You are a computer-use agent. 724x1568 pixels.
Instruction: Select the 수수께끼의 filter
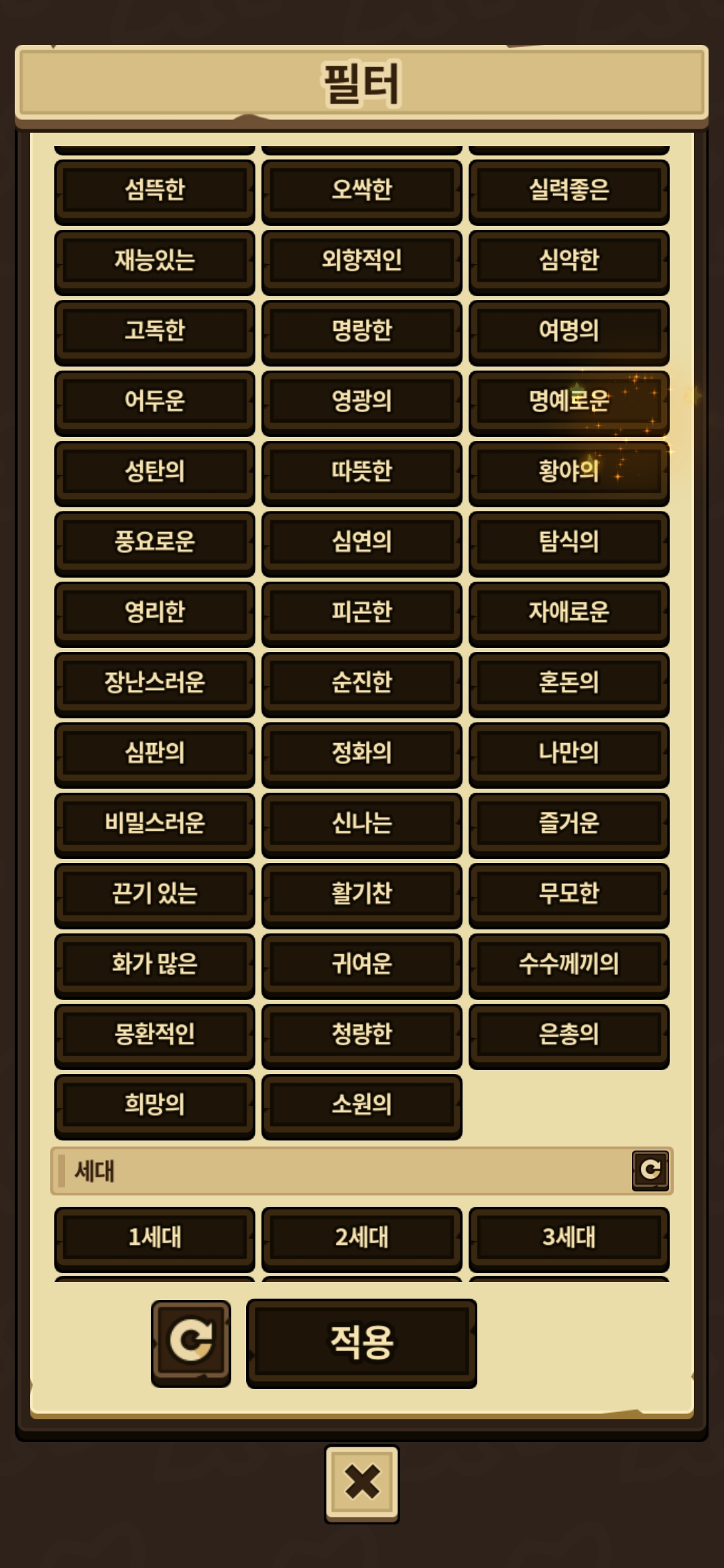point(569,965)
